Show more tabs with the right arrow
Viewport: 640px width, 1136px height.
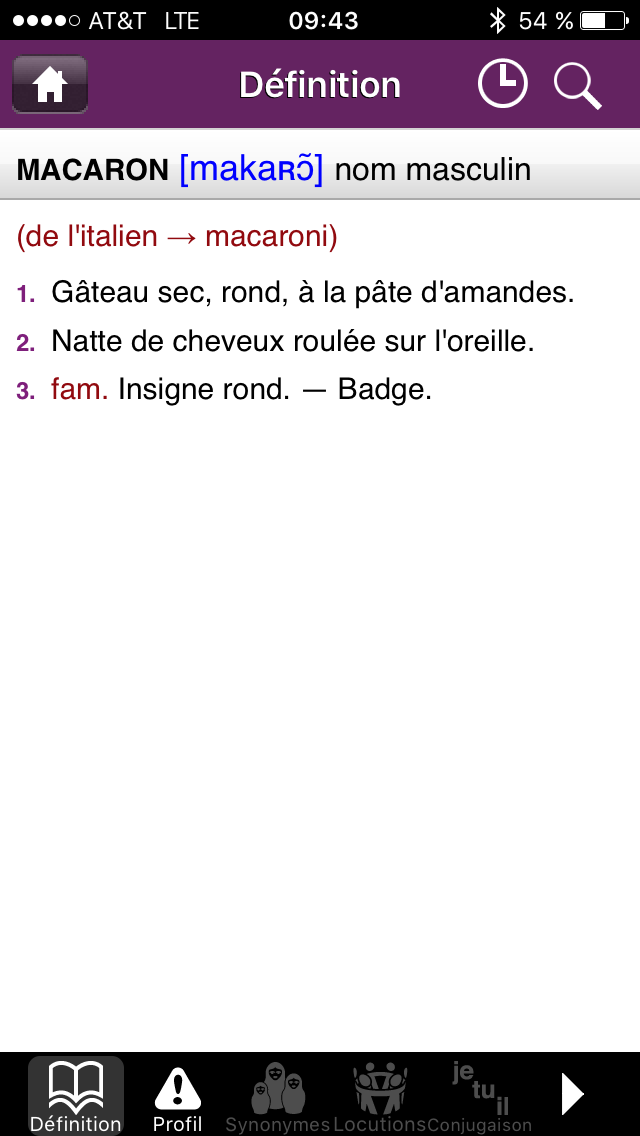coord(572,1094)
